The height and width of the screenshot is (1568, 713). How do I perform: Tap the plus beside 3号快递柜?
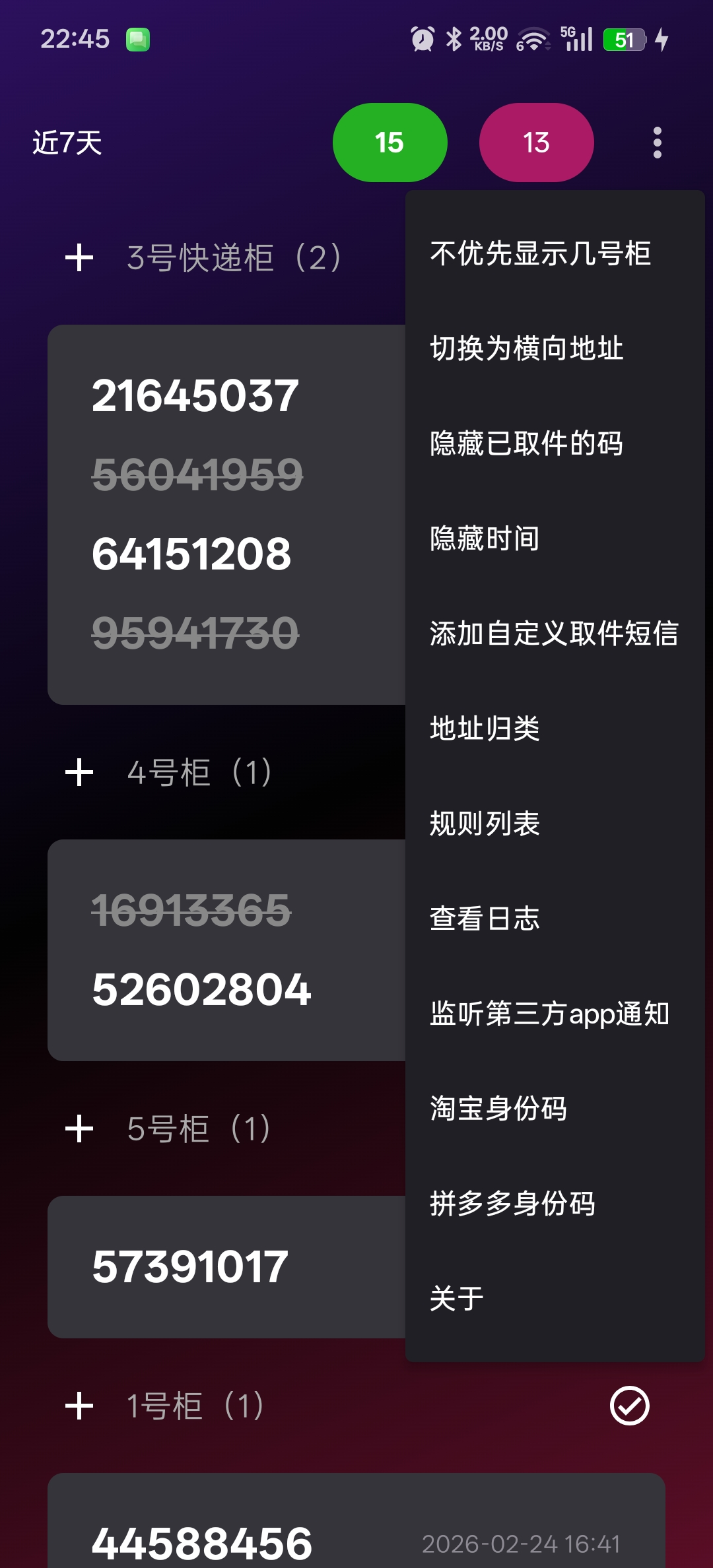coord(79,257)
